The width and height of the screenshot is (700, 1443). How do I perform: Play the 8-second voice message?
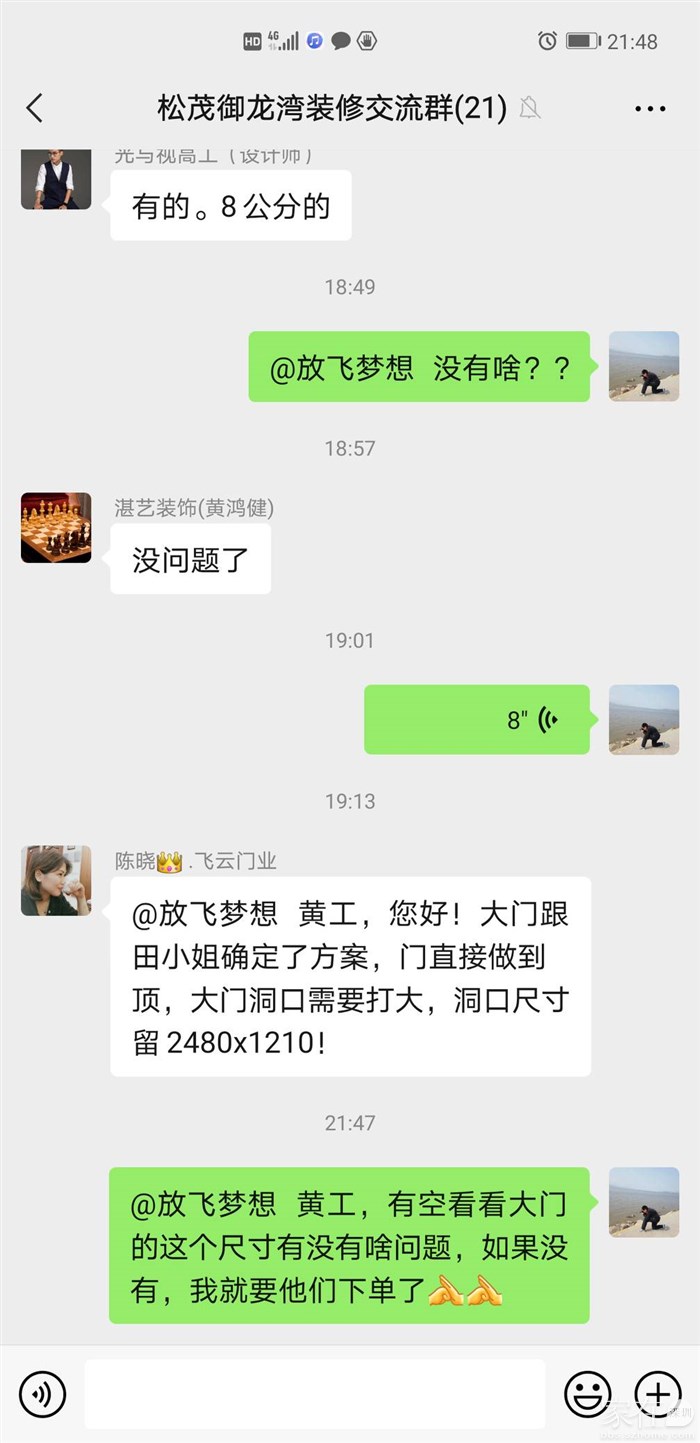coord(477,719)
